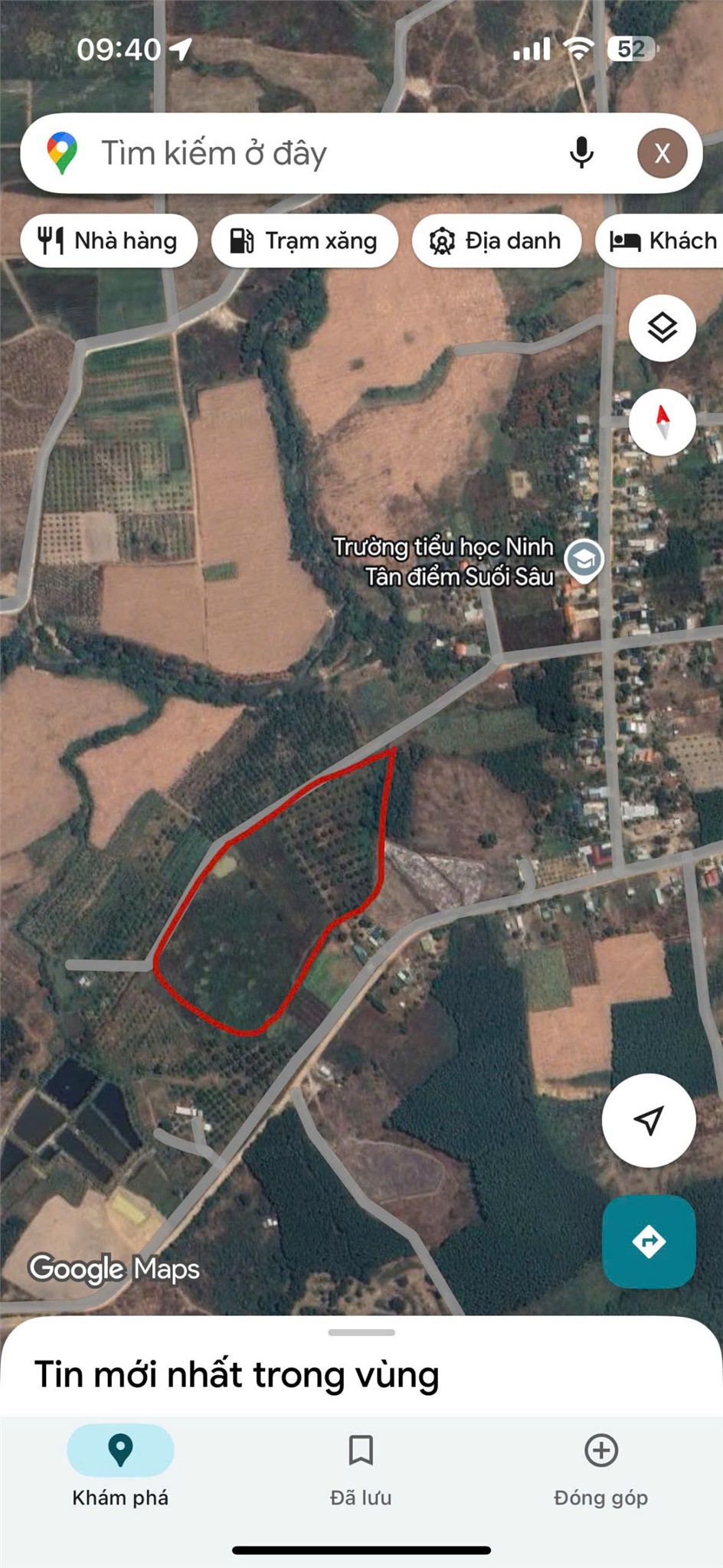Screen dimensions: 723x1568
Task: Choose the Khách hotel chip
Action: (663, 241)
